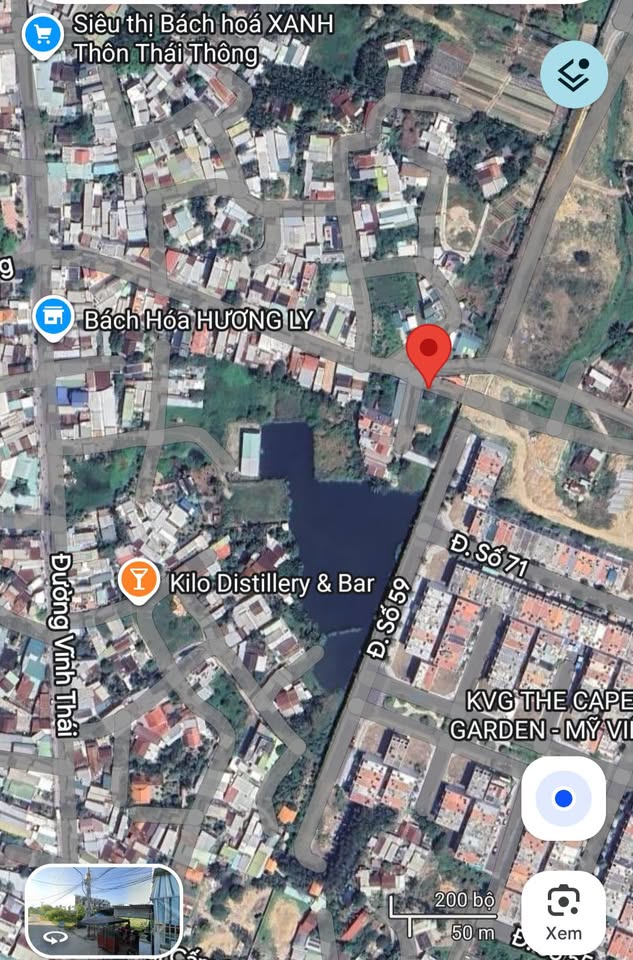Center map on my current location
This screenshot has height=960, width=633.
[563, 798]
